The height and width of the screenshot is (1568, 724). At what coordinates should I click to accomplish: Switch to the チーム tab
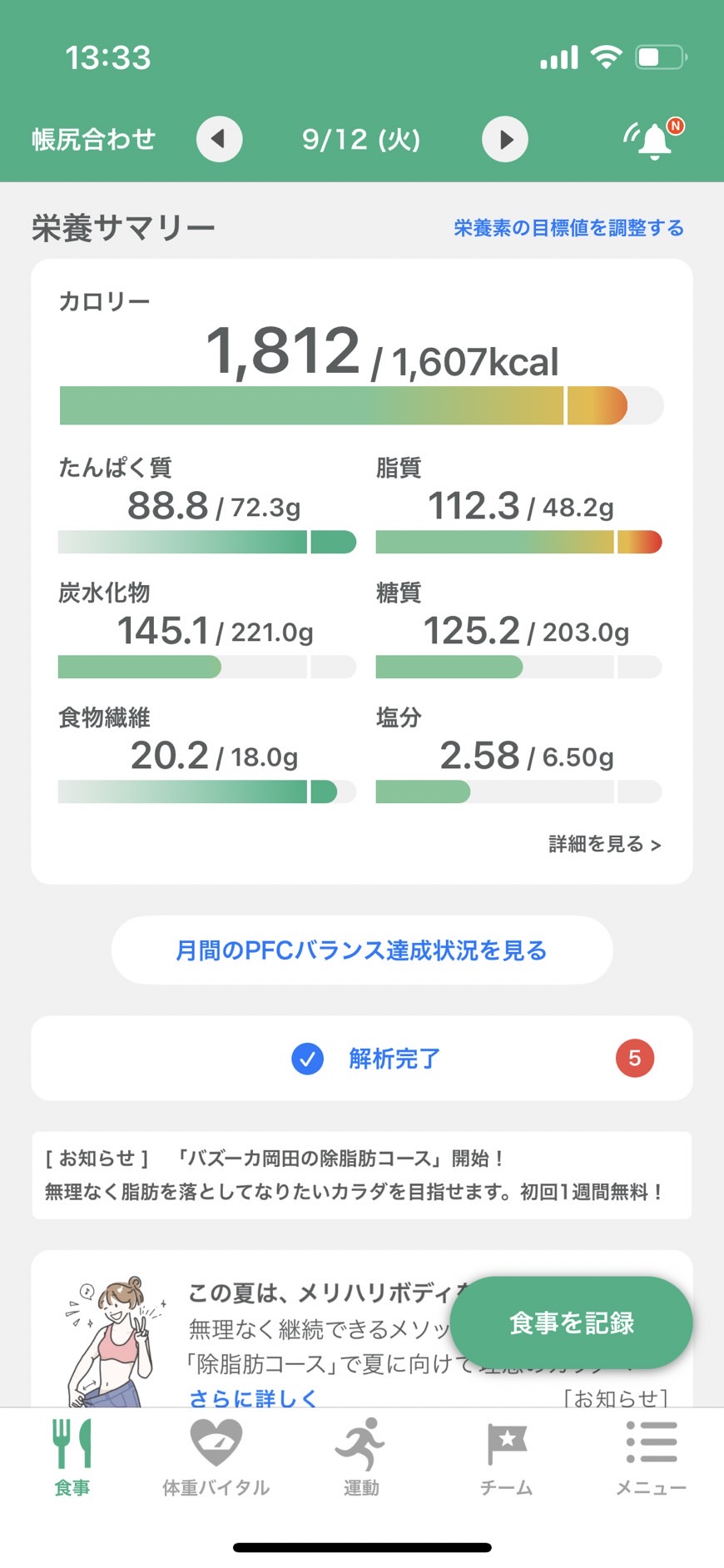(506, 1456)
